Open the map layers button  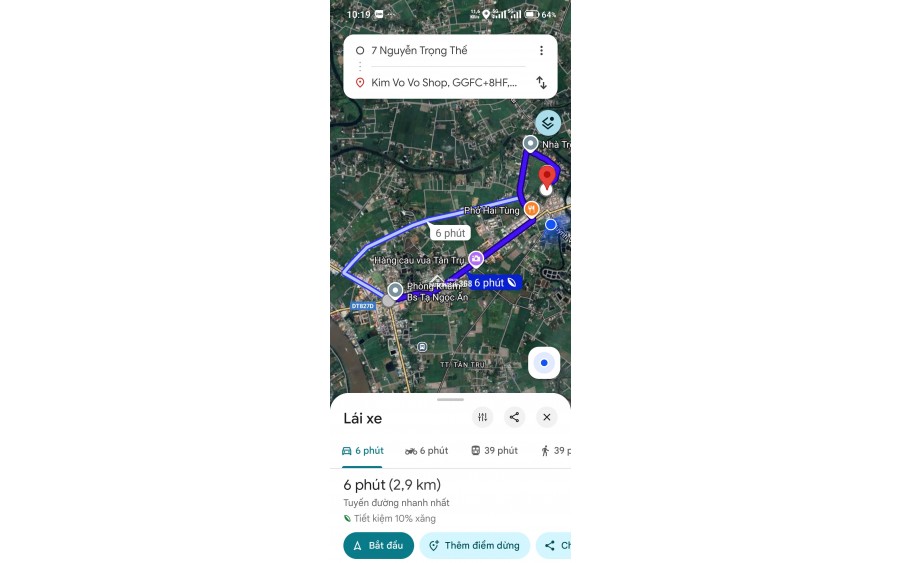pyautogui.click(x=547, y=123)
